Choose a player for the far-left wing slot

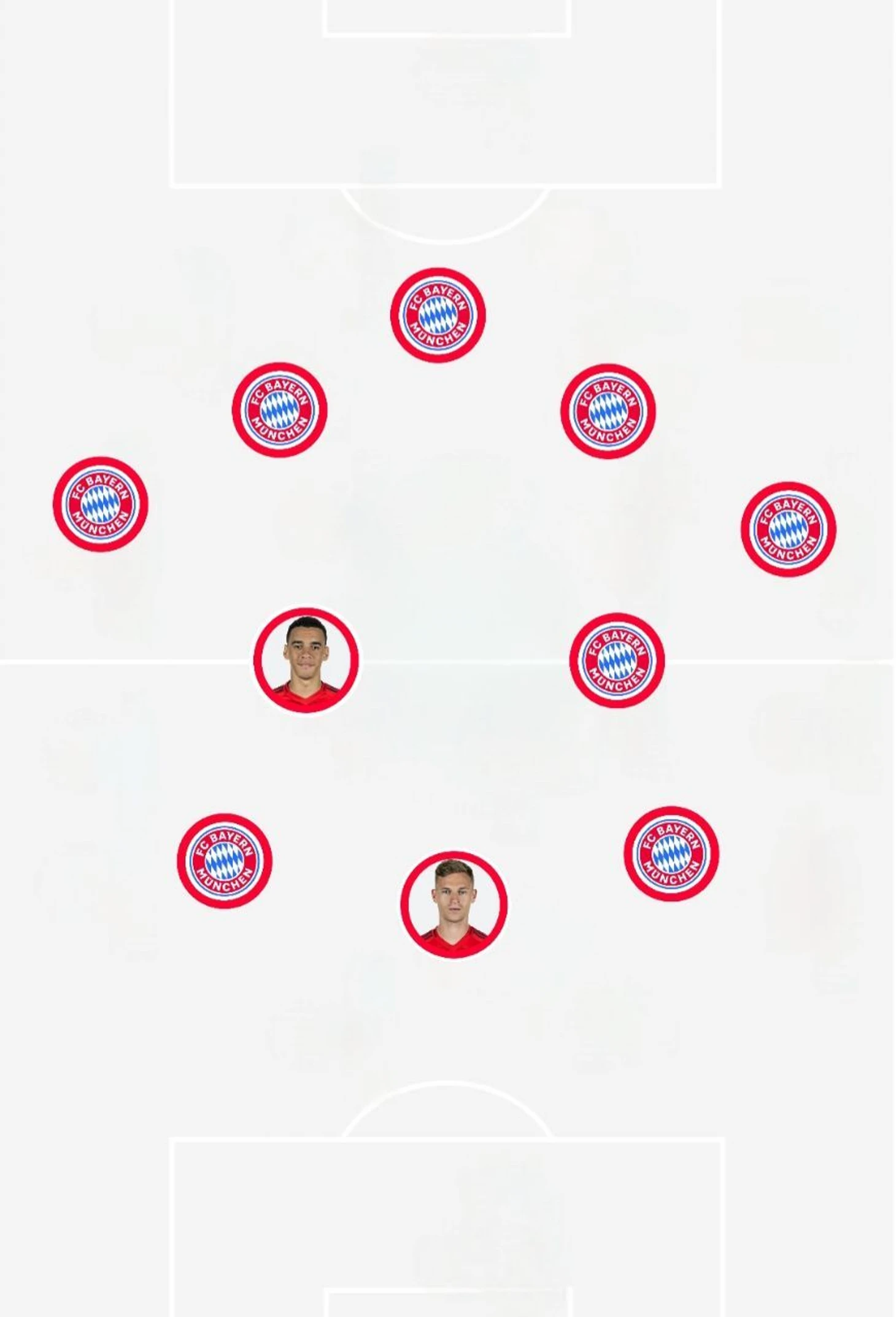[100, 504]
